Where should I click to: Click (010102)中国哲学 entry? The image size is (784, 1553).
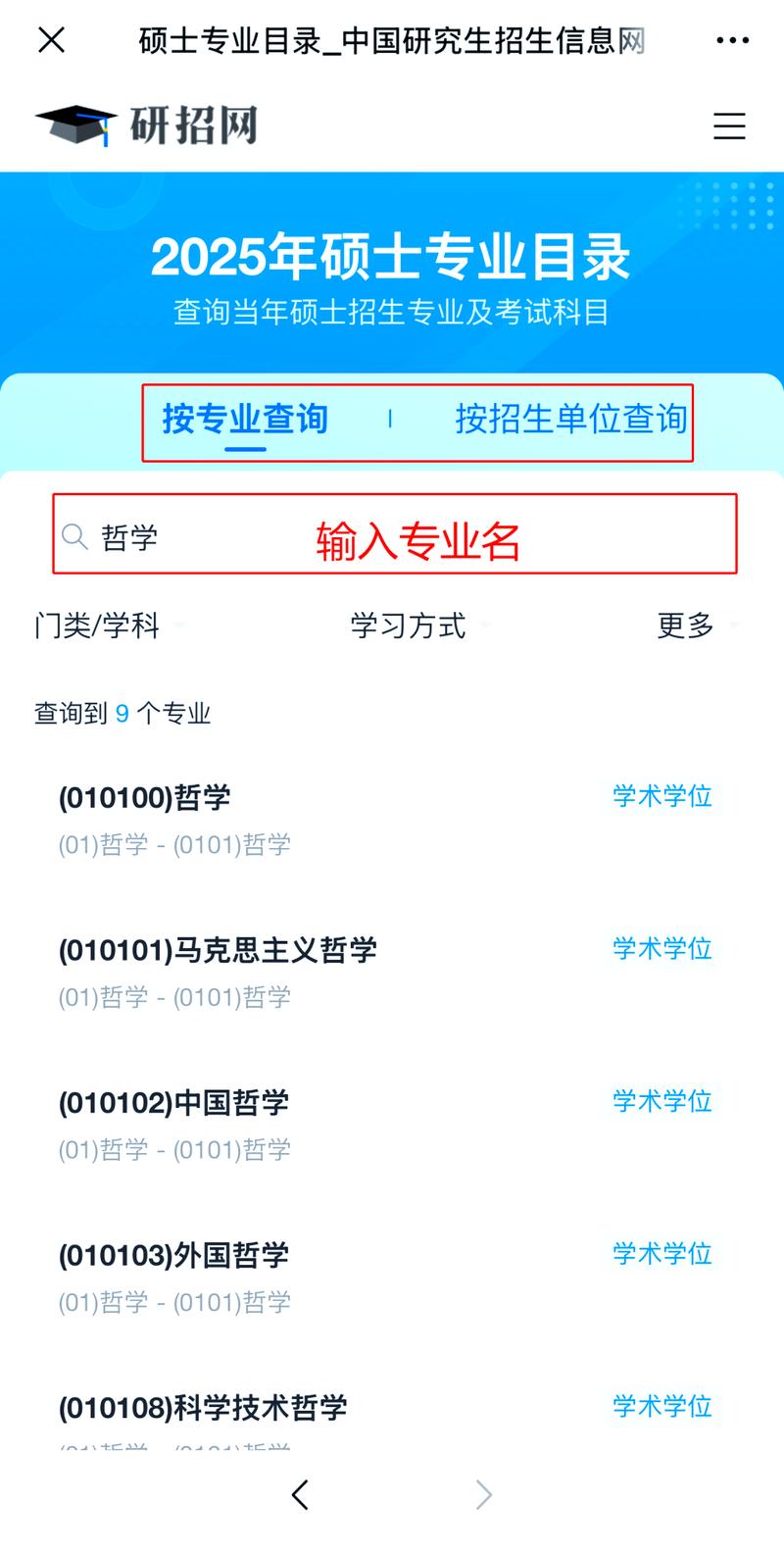point(174,1102)
